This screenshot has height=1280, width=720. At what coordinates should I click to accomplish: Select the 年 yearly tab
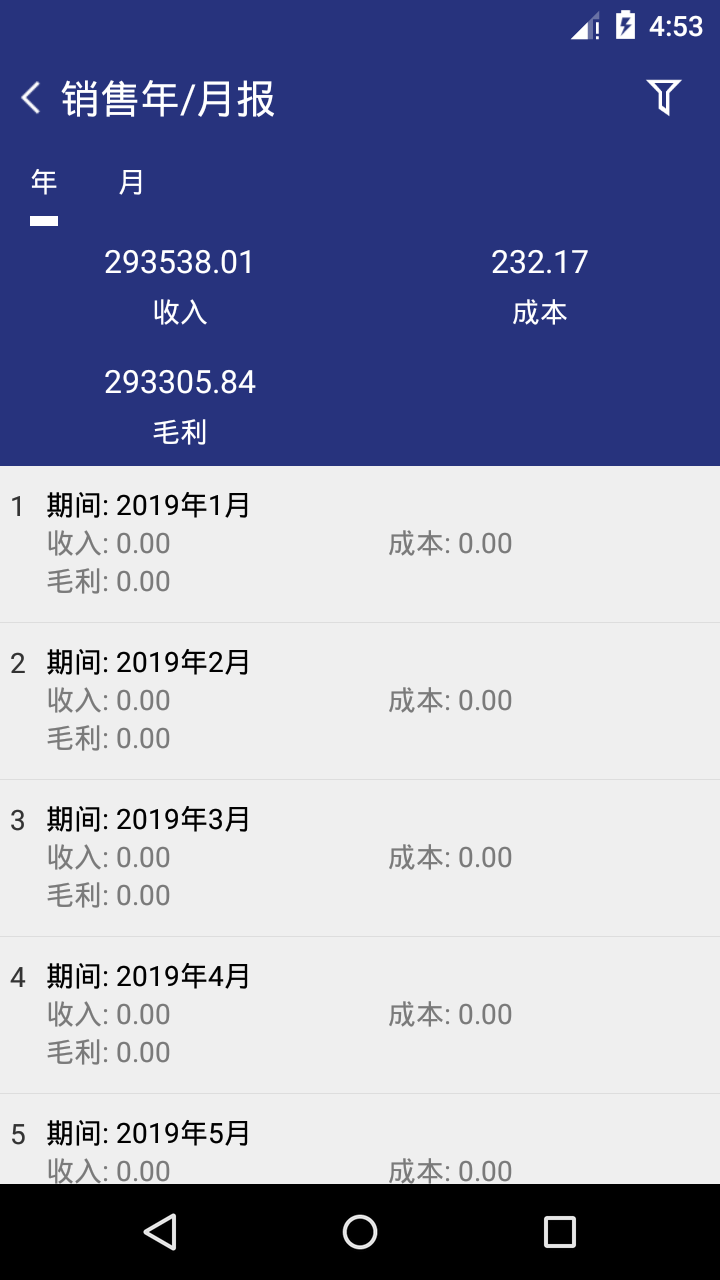(43, 182)
